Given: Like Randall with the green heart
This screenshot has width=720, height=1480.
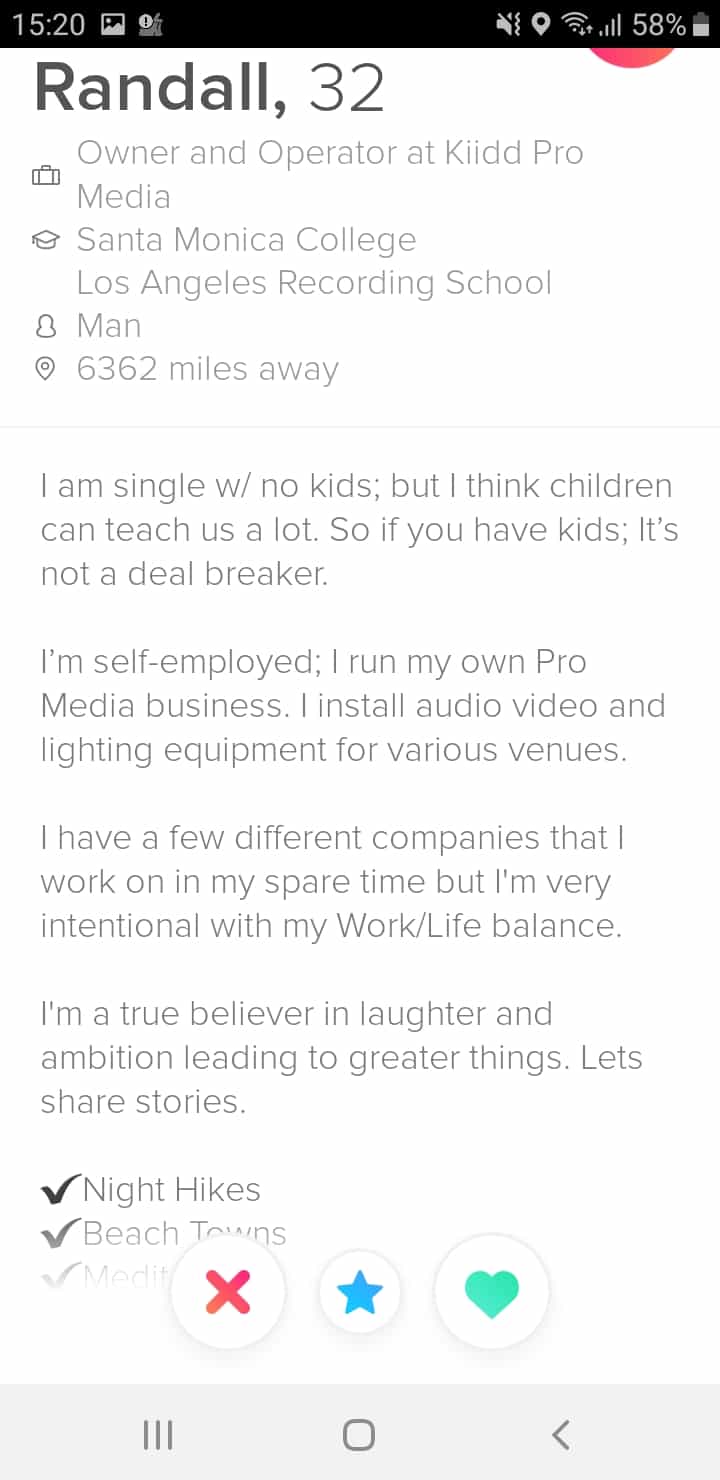Looking at the screenshot, I should 492,1293.
